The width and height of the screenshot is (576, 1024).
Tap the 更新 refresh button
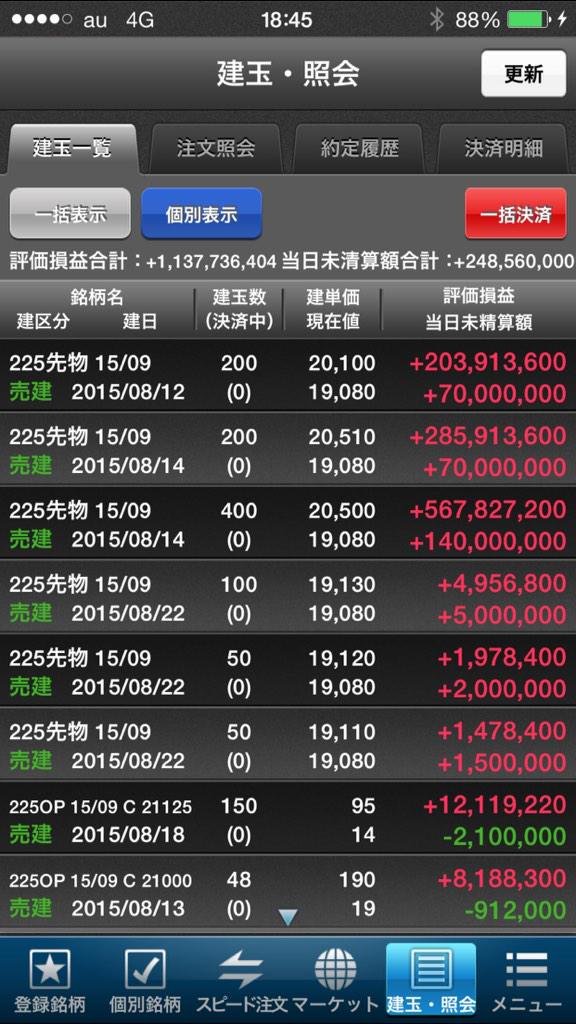click(523, 74)
